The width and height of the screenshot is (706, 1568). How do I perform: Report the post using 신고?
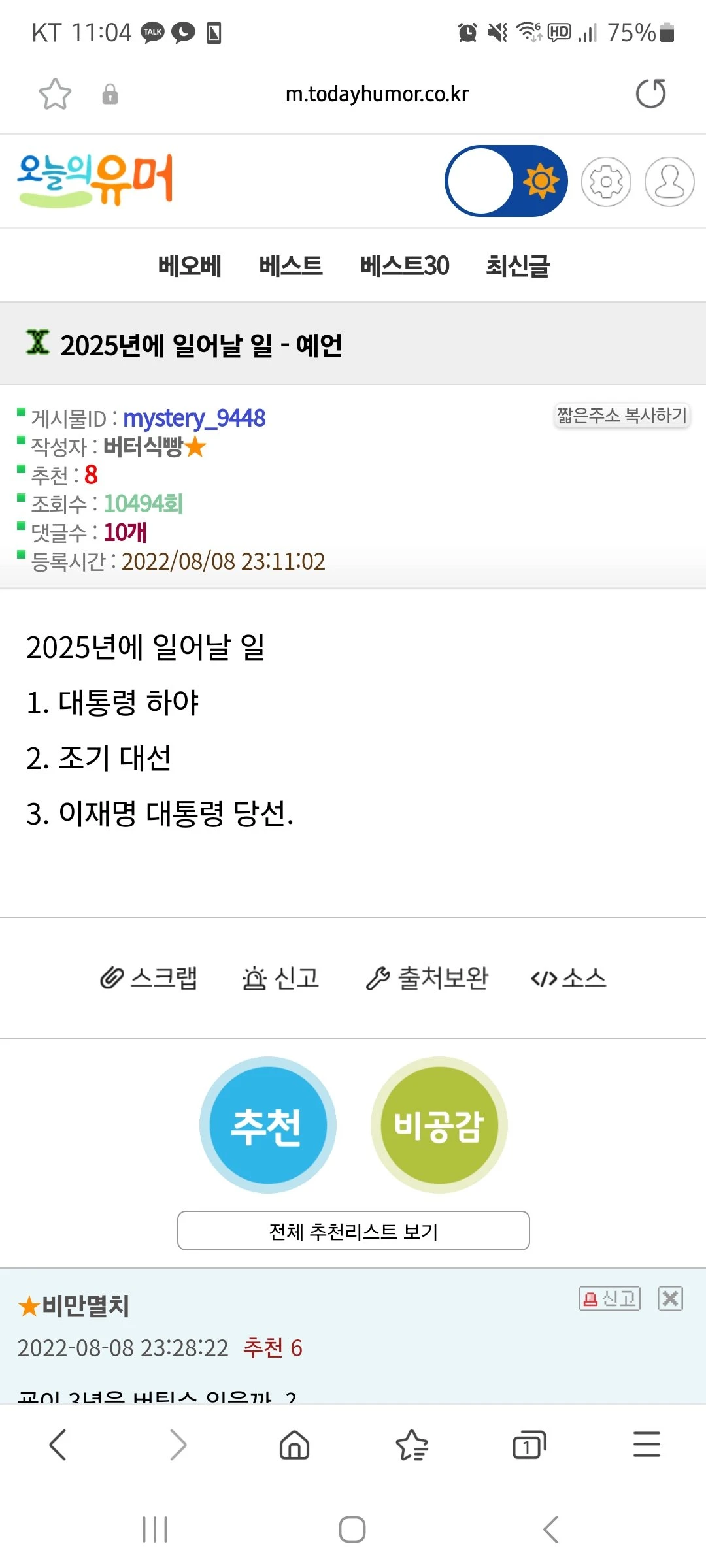click(281, 978)
